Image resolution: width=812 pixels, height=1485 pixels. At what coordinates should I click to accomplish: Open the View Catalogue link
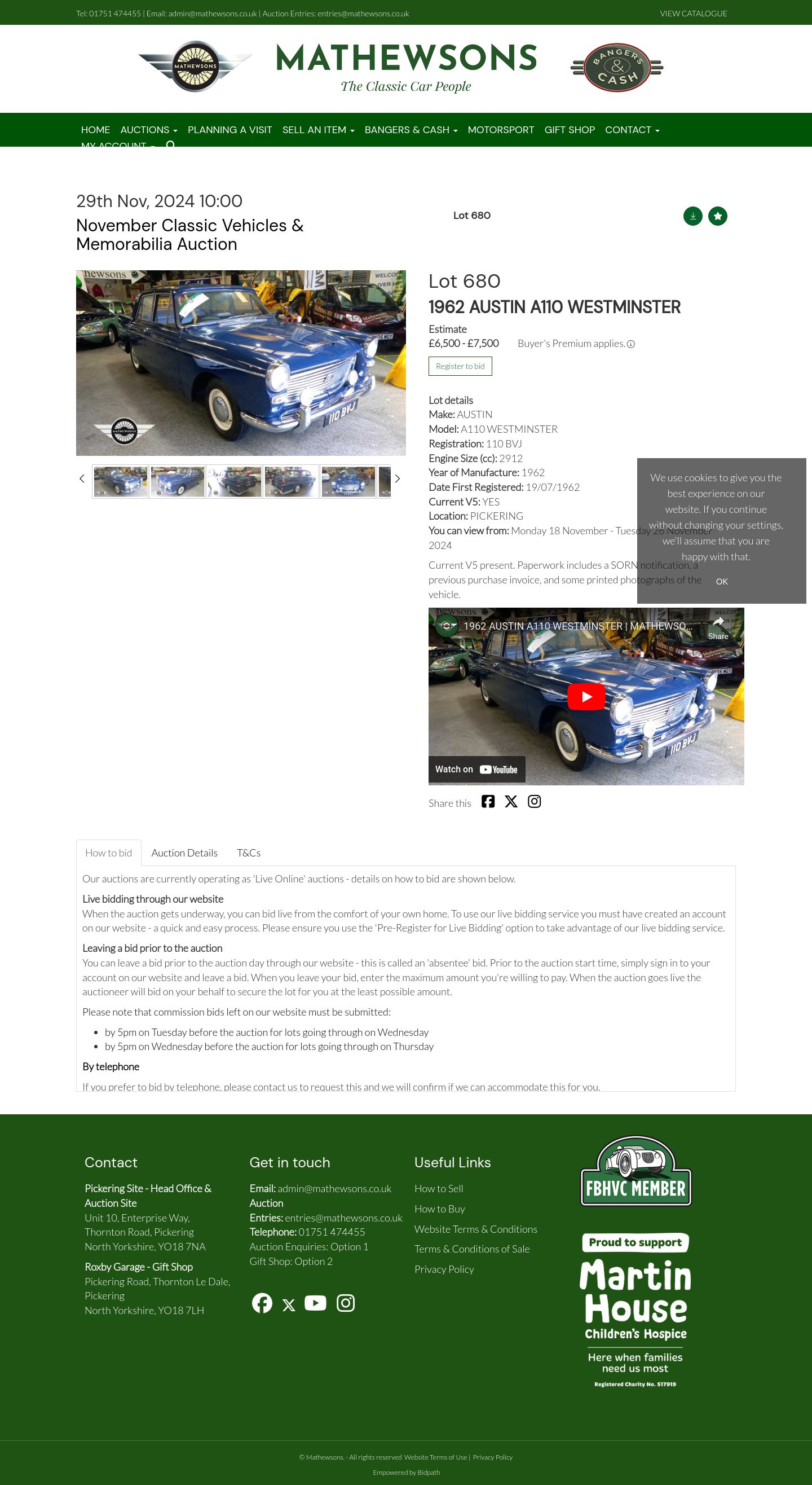692,14
